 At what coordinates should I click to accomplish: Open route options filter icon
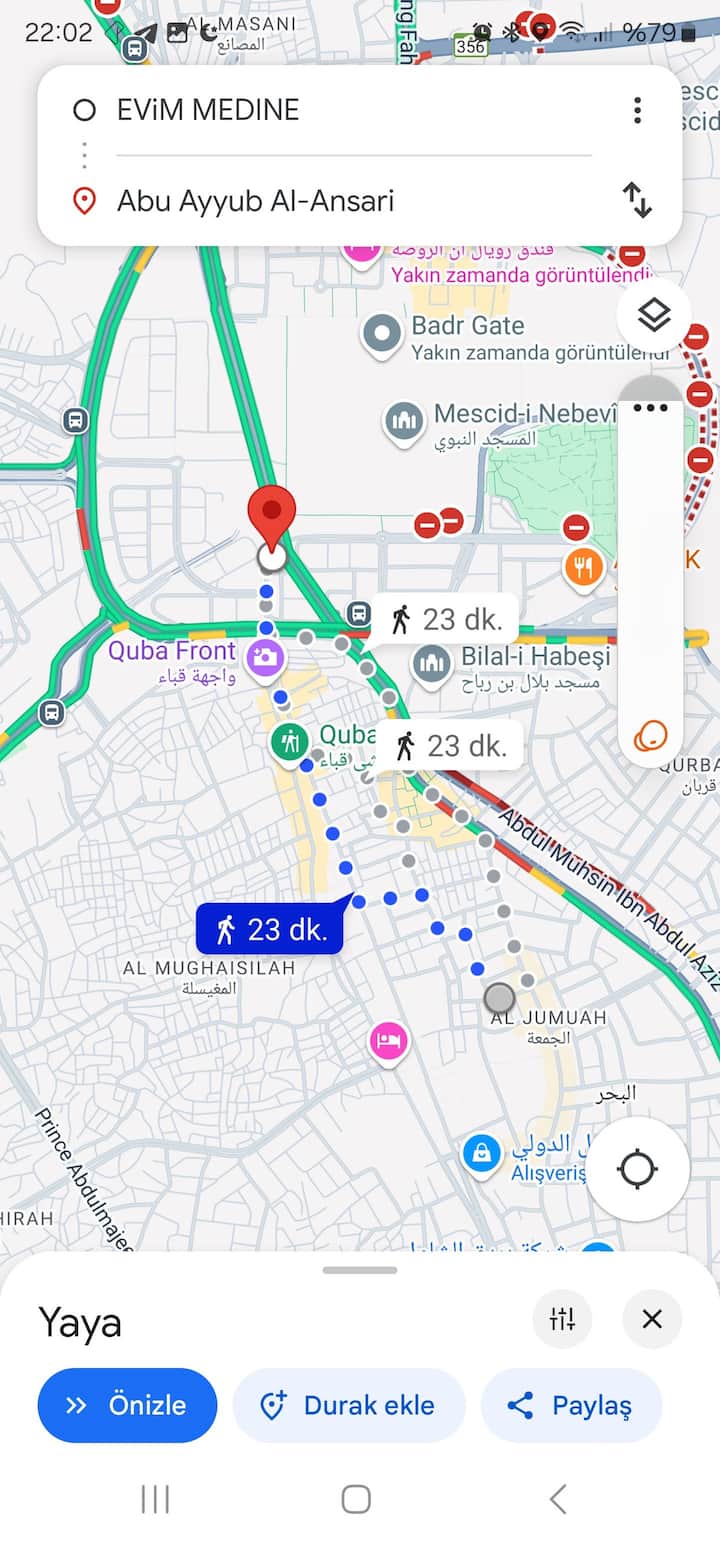point(562,1319)
